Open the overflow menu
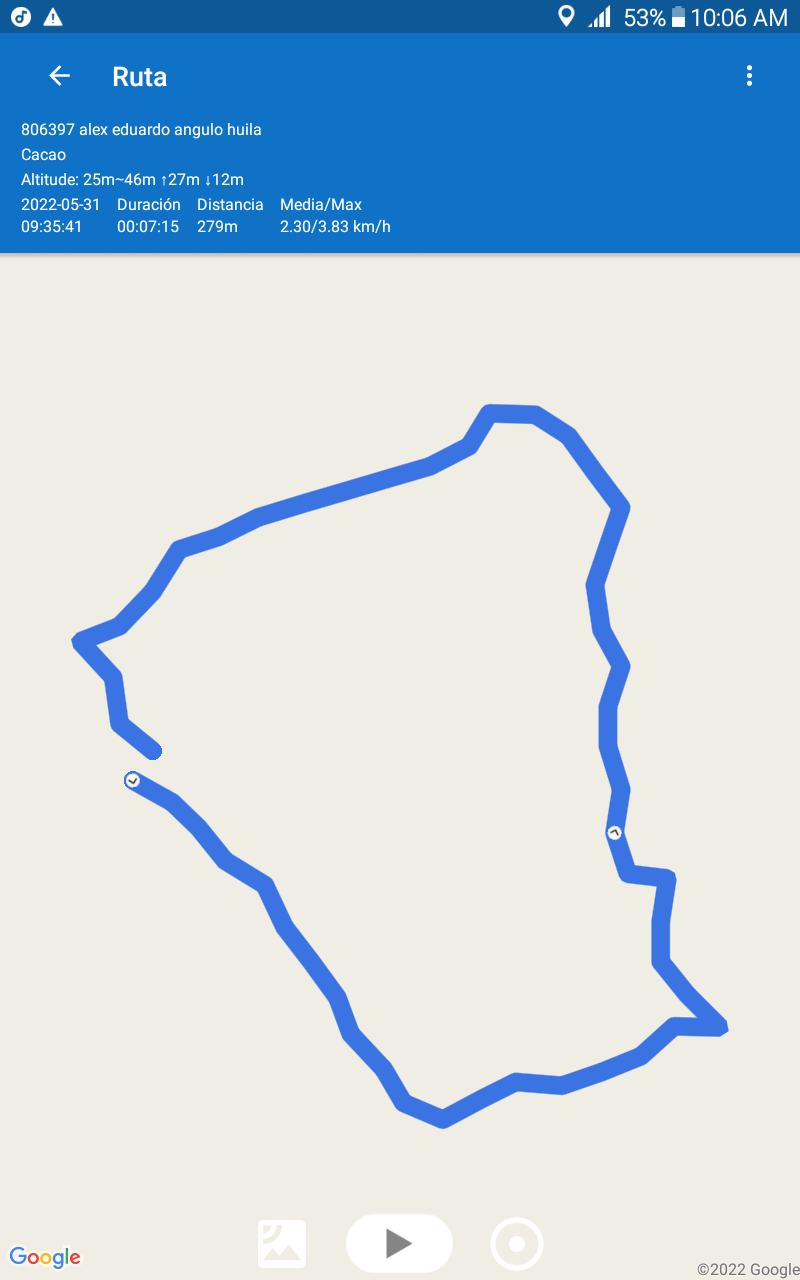 [749, 76]
